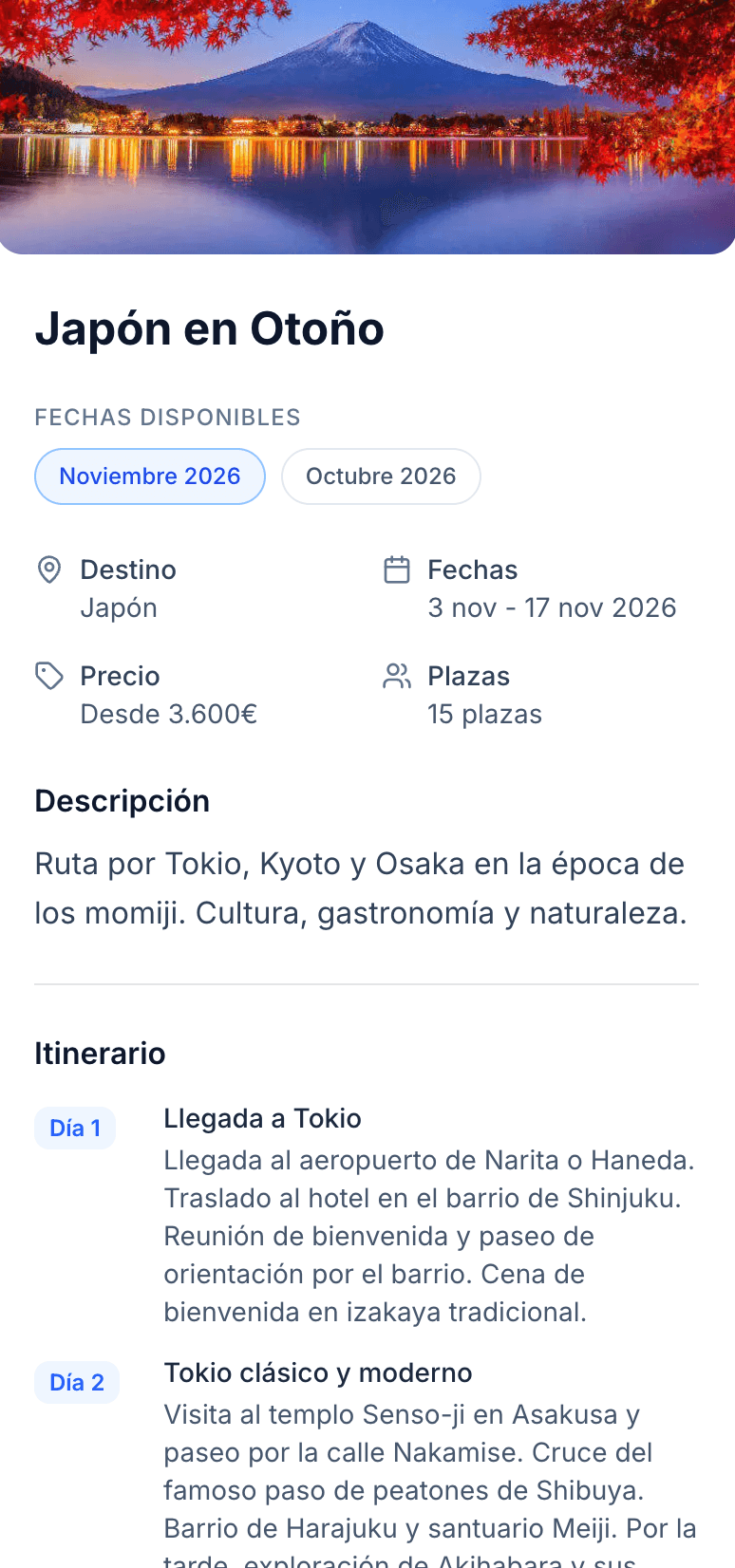The height and width of the screenshot is (1568, 735).
Task: Open the Tokio clásico y moderno day entry
Action: click(318, 1373)
